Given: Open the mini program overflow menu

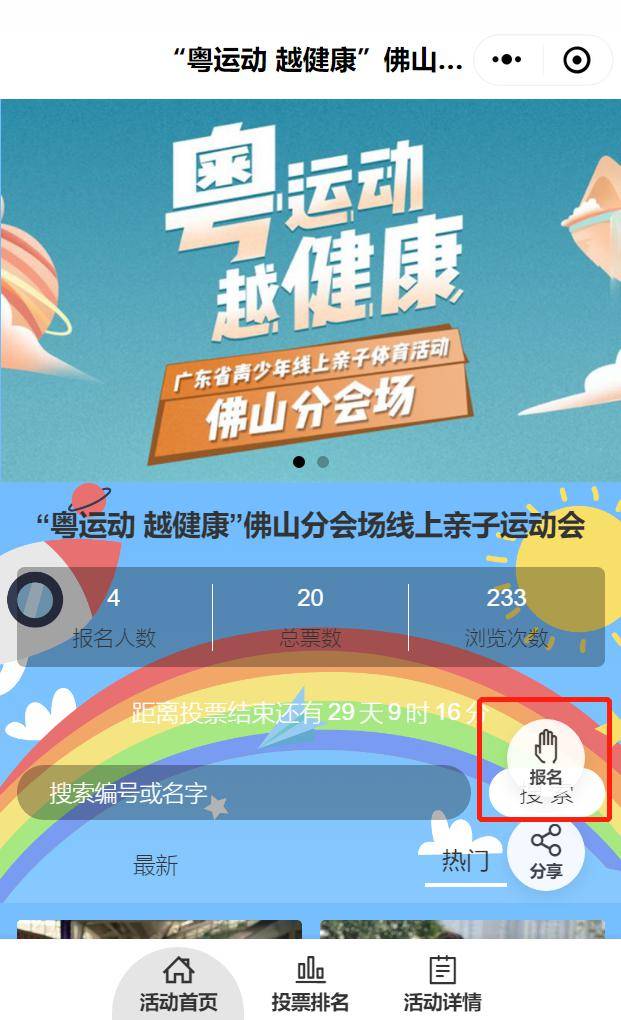Looking at the screenshot, I should click(507, 60).
